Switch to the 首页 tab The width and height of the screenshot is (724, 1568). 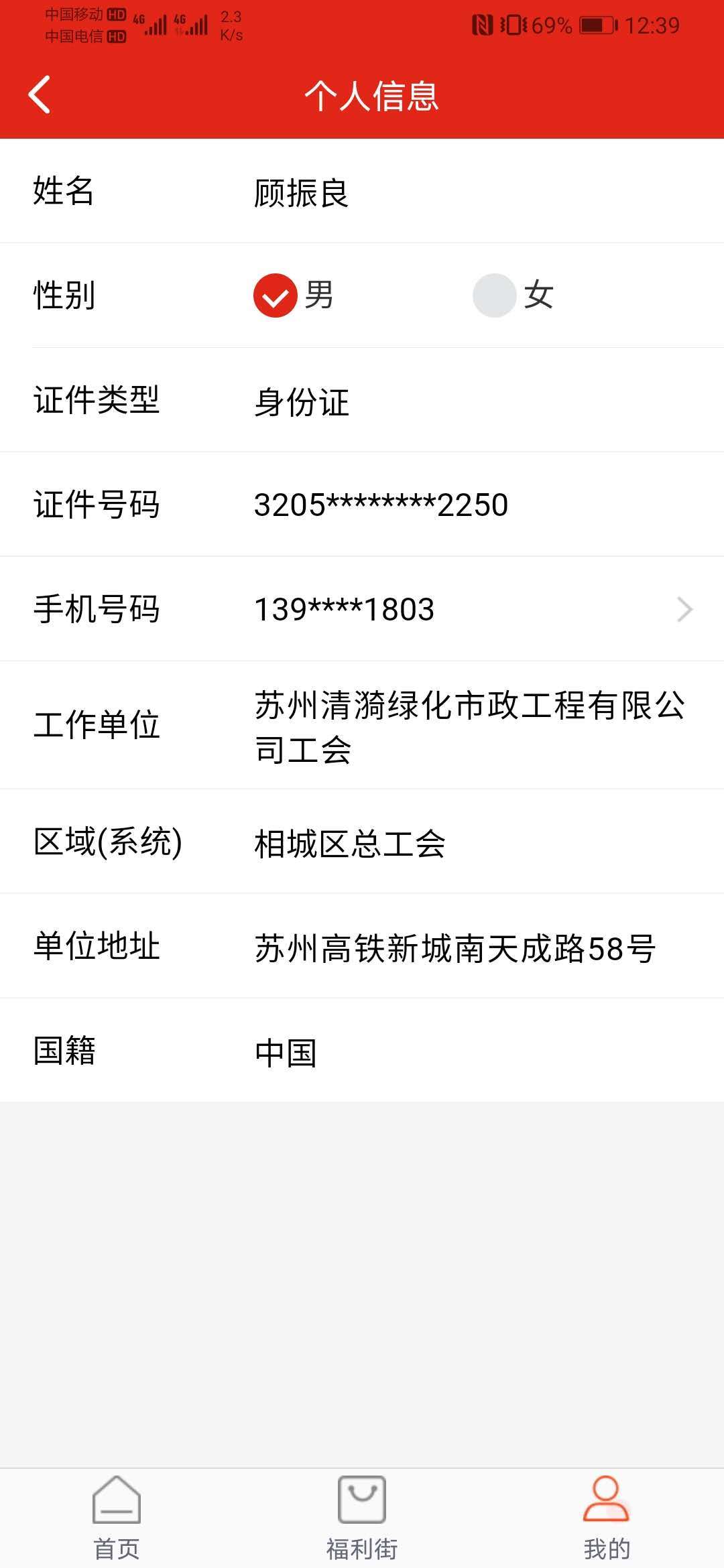pos(117,1518)
